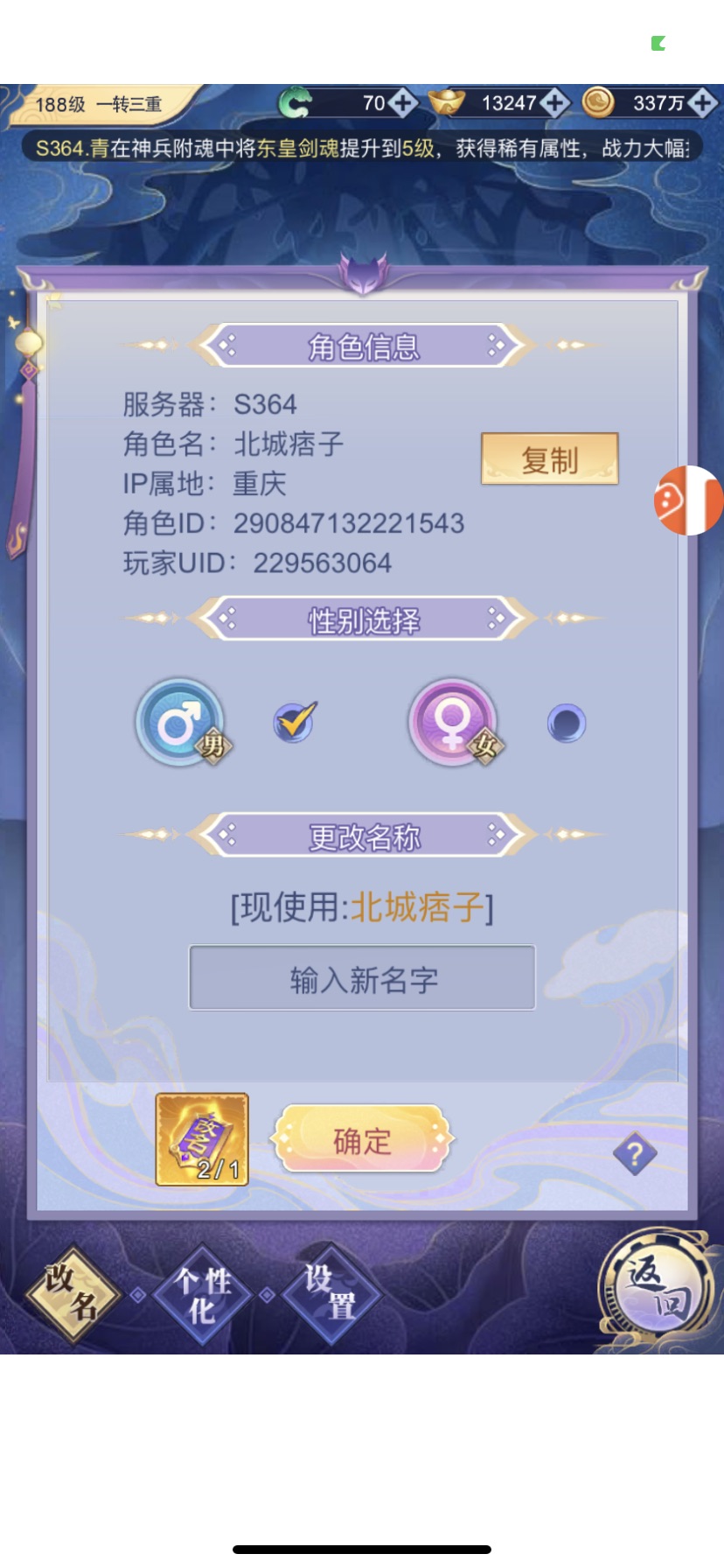Switch to the 设置 tab
Viewport: 724px width, 1568px height.
point(330,1294)
